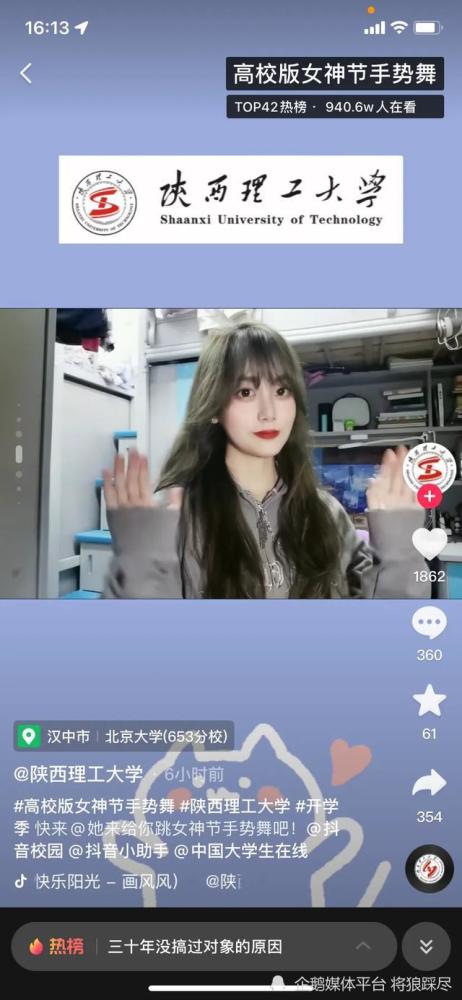Image resolution: width=462 pixels, height=1000 pixels.
Task: Expand the double-chevron button beside 热榜
Action: (426, 946)
